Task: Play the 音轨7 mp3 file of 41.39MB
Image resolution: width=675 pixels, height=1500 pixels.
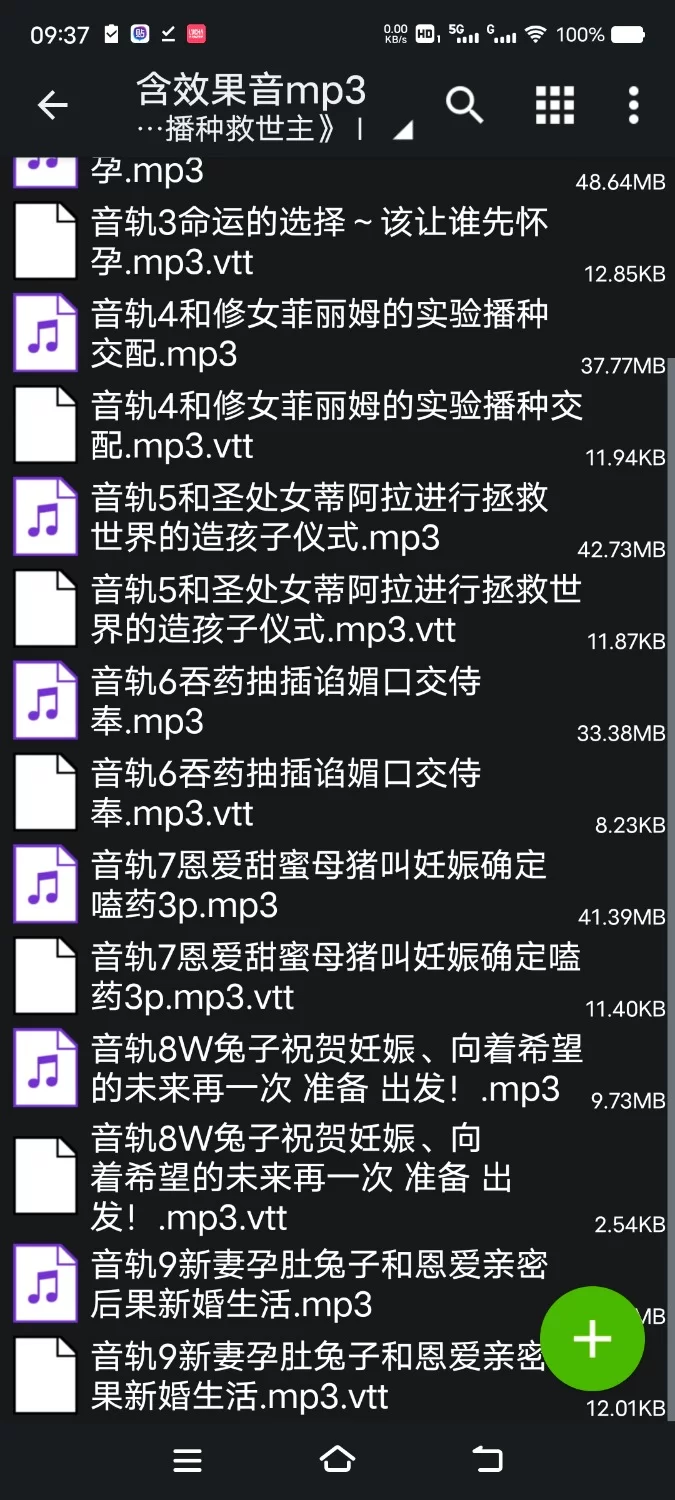Action: click(320, 886)
